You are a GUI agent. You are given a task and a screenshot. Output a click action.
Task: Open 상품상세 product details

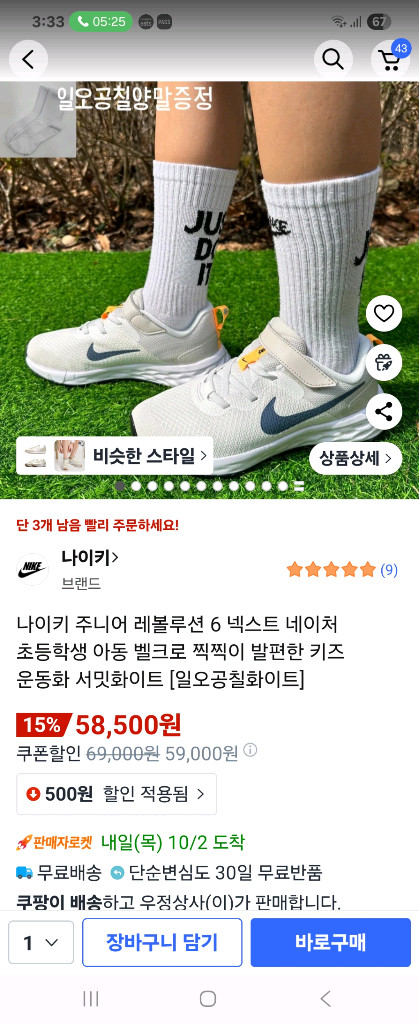click(x=356, y=458)
